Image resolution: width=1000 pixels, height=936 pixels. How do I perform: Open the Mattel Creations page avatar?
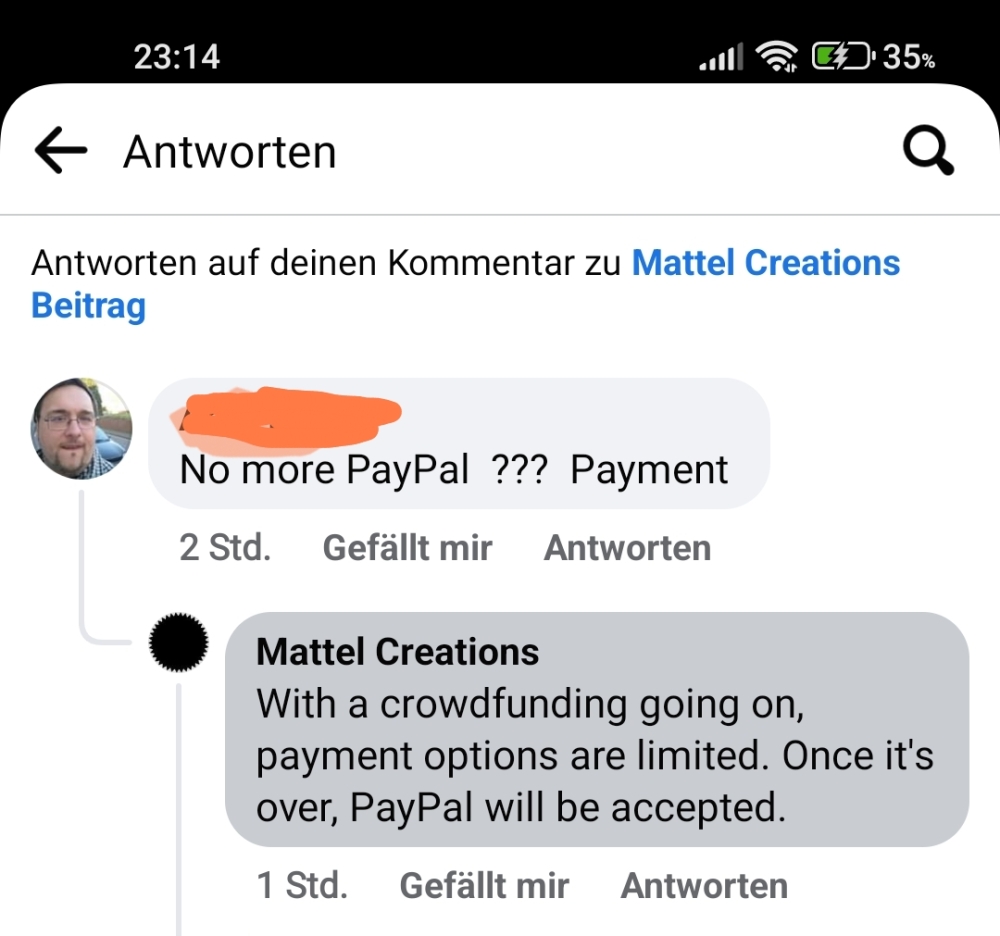pyautogui.click(x=179, y=641)
